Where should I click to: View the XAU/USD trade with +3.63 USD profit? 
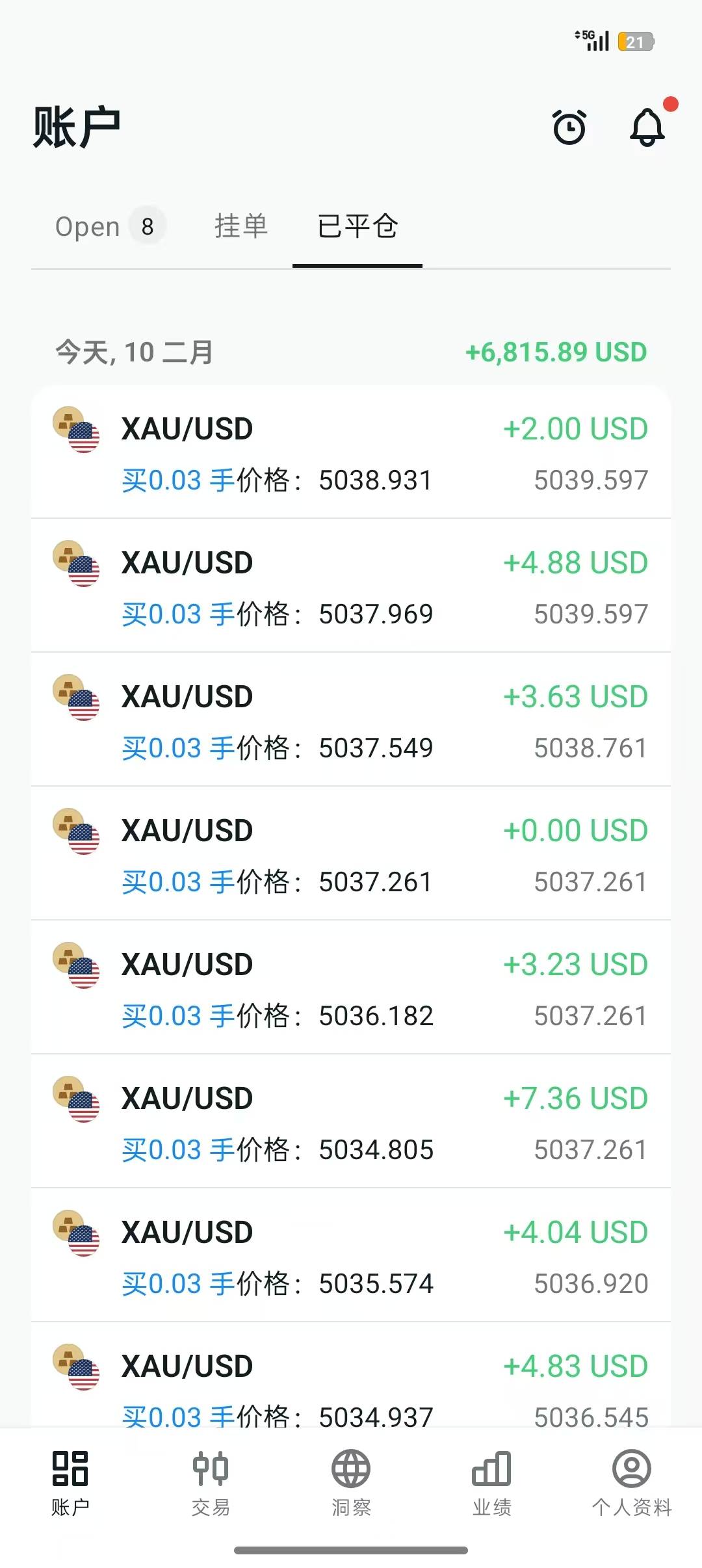tap(351, 721)
